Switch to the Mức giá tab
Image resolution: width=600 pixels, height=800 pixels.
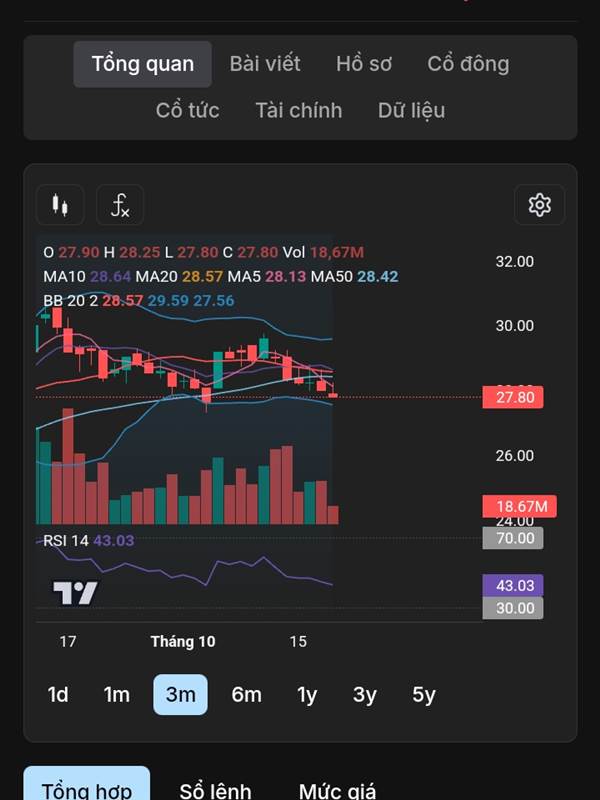(x=337, y=790)
